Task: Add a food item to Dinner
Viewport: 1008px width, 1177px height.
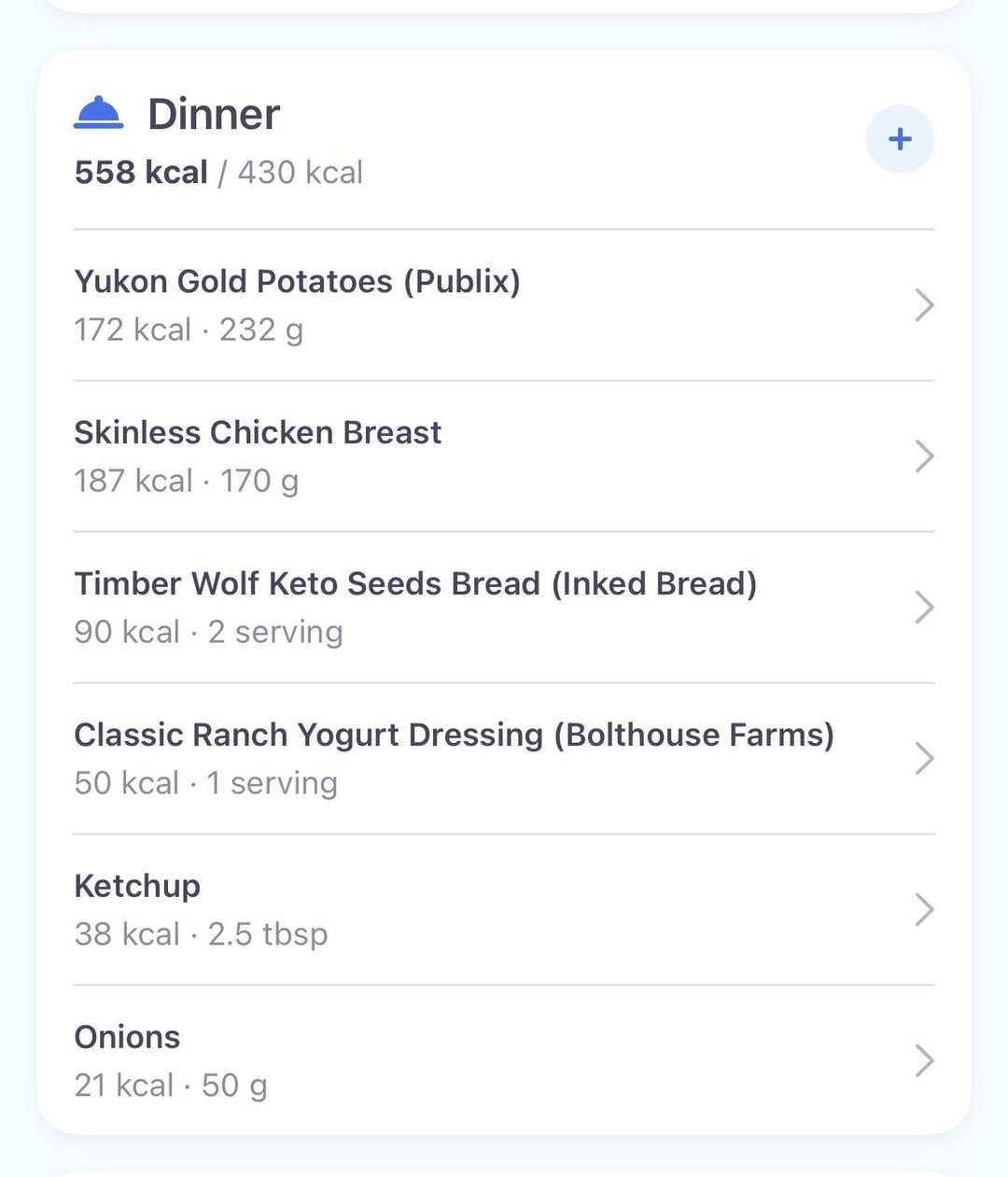Action: pos(900,140)
